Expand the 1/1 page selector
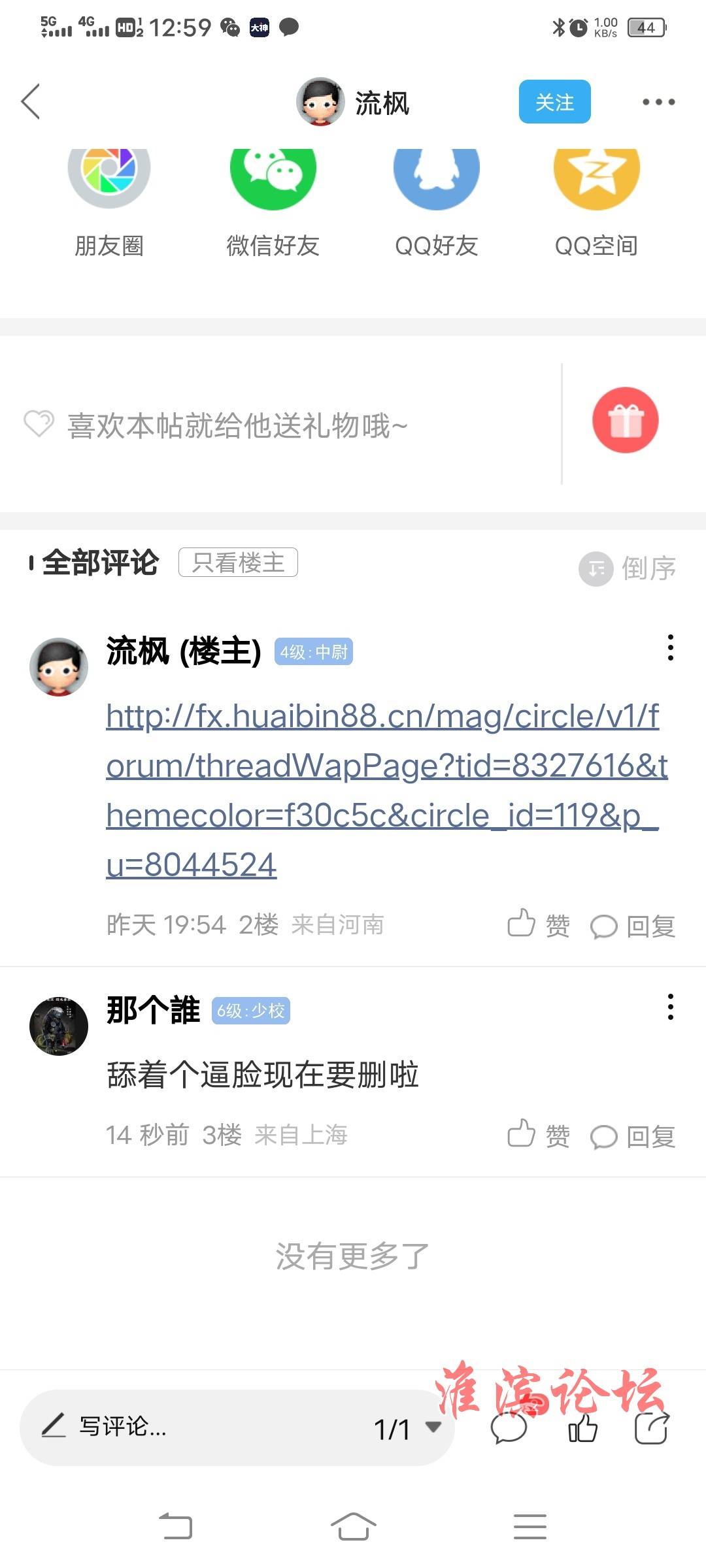 pos(407,1428)
